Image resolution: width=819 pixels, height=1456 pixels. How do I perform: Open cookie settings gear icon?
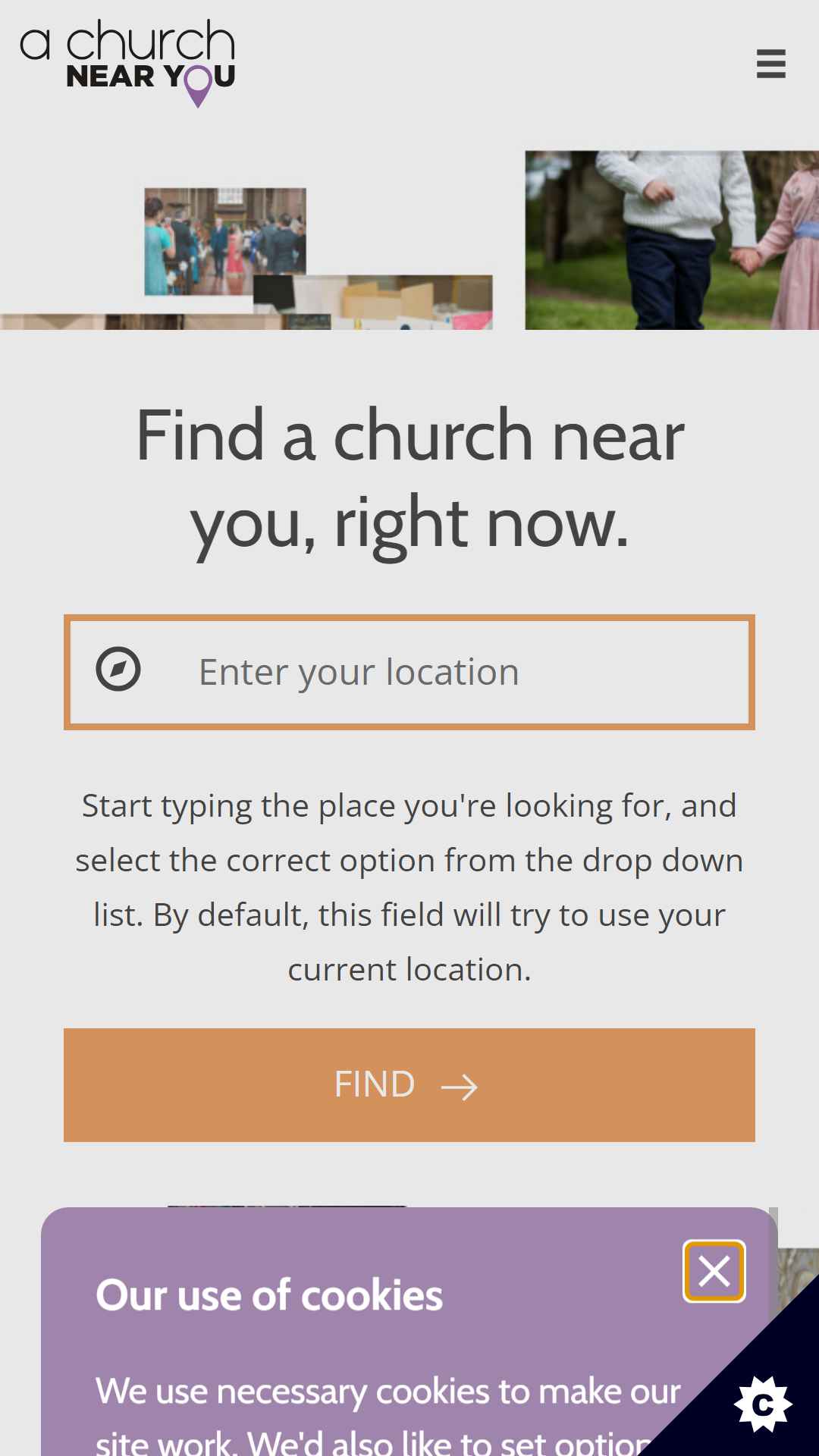point(763,1404)
